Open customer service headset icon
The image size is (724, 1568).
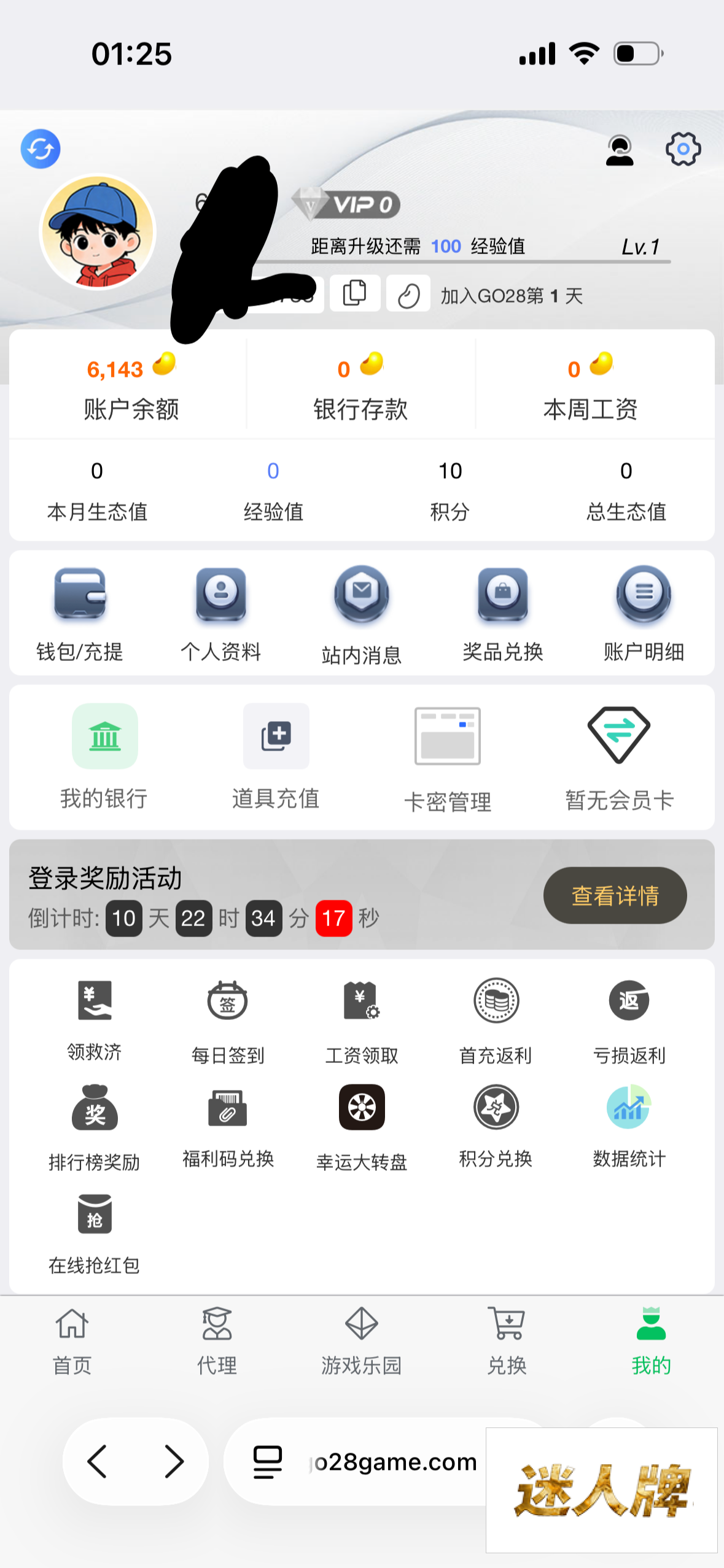pos(619,150)
